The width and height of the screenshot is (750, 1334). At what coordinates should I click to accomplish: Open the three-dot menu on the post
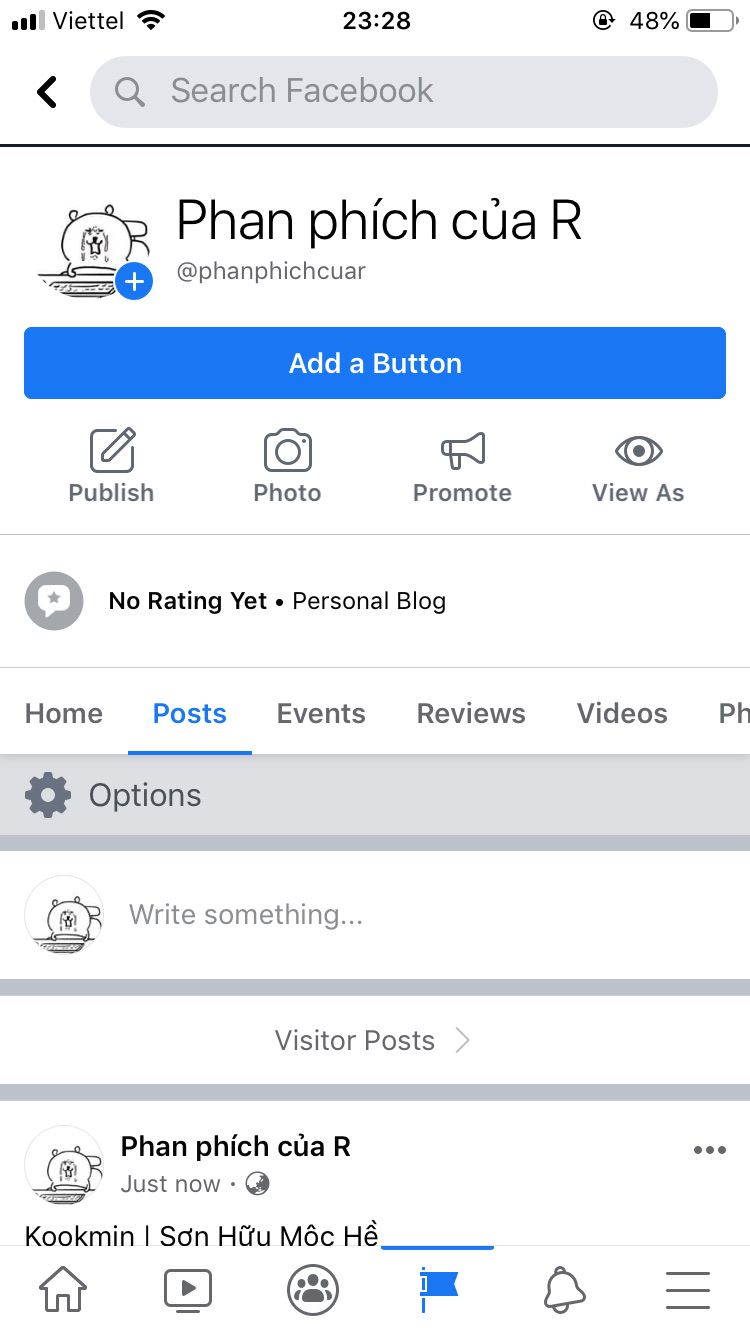tap(710, 1150)
